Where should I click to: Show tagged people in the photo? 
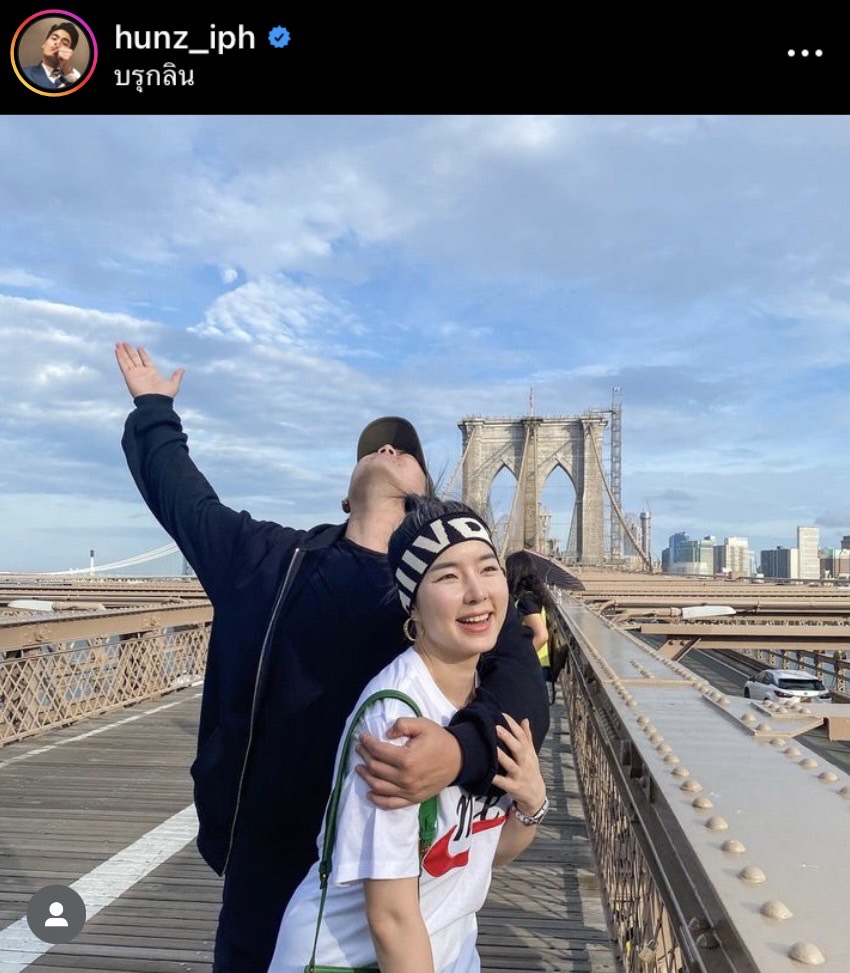pos(56,914)
